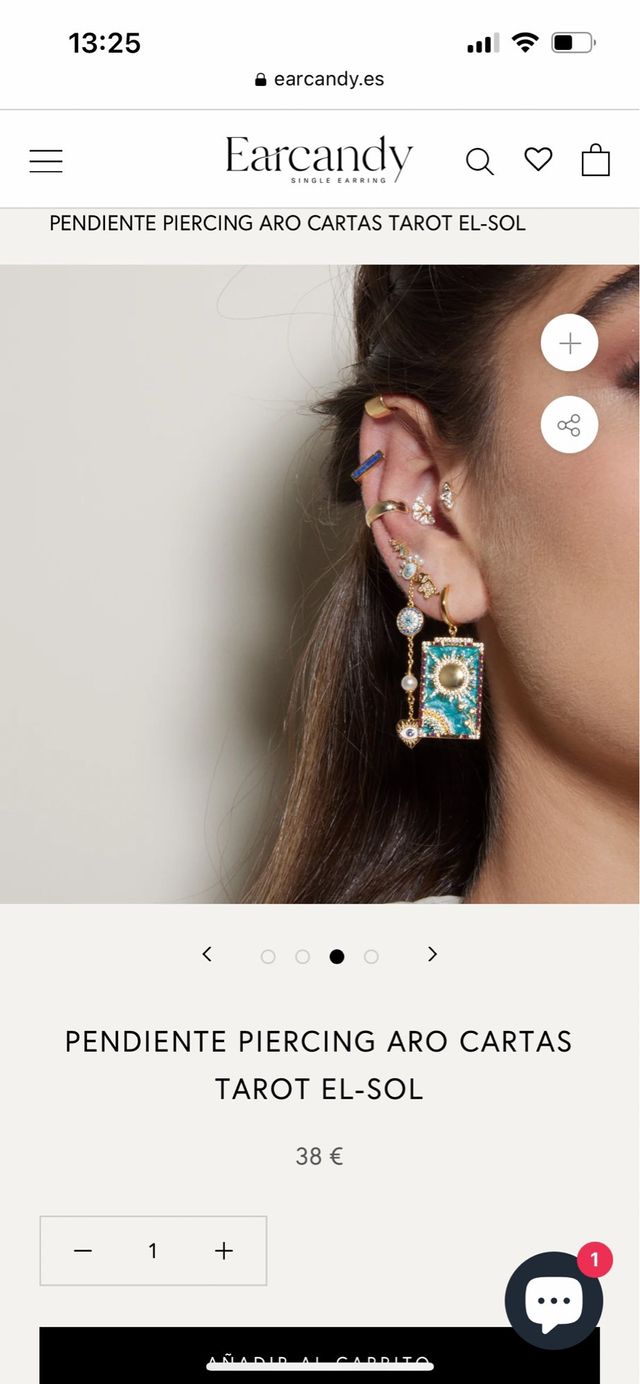Share this tarot earring product
Screen dimensions: 640x1384
(570, 425)
